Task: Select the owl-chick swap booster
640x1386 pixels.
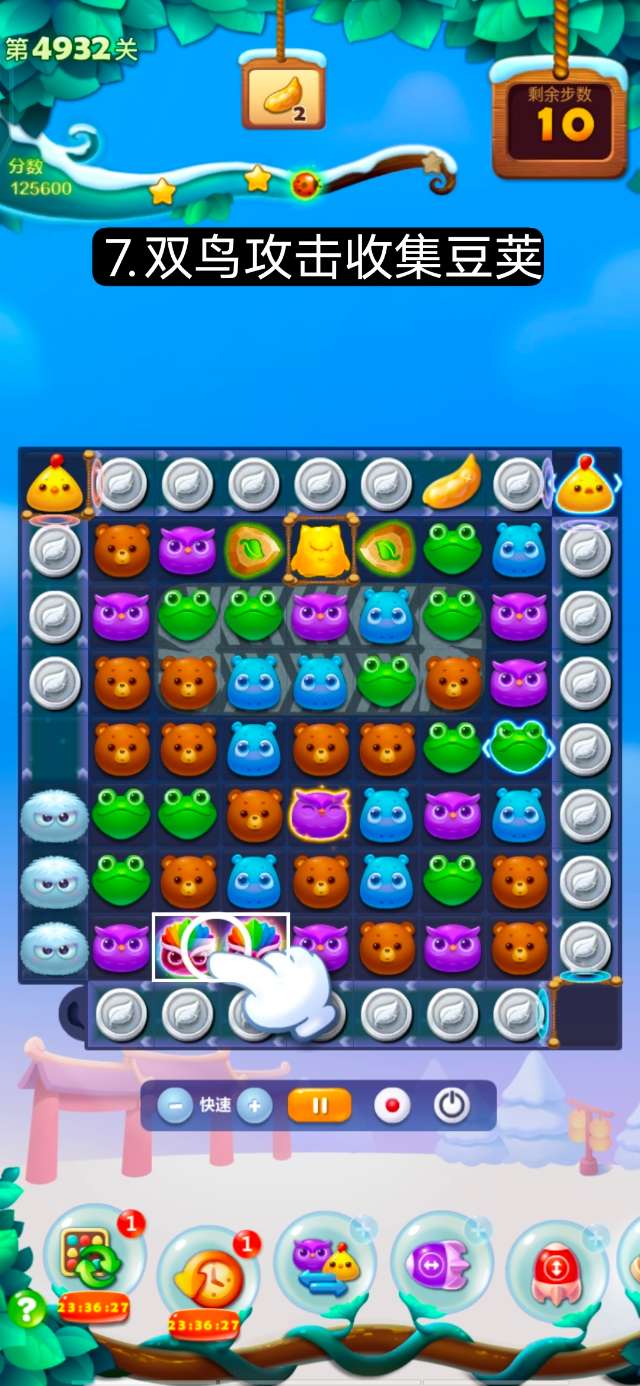Action: [323, 1262]
